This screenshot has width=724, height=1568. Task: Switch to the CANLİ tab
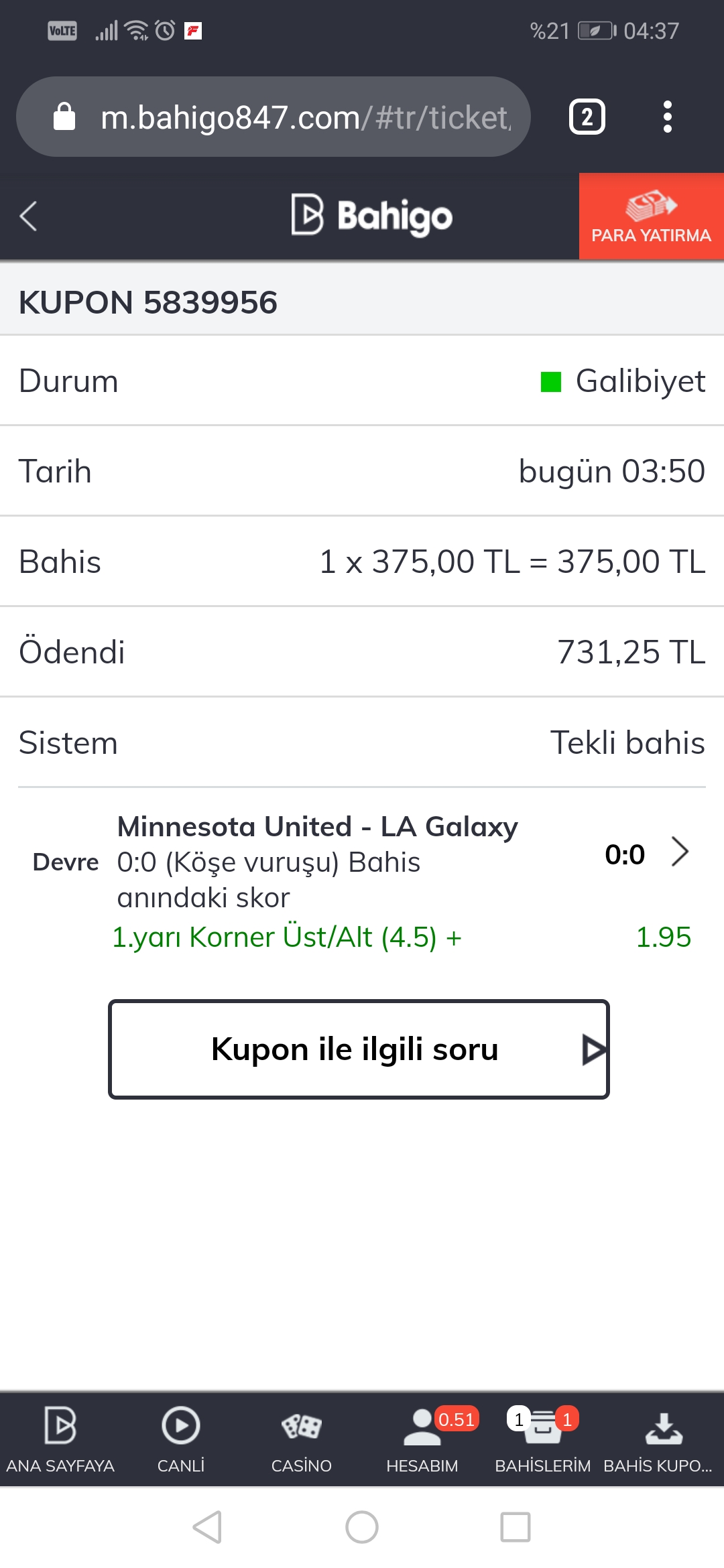pos(181,1439)
